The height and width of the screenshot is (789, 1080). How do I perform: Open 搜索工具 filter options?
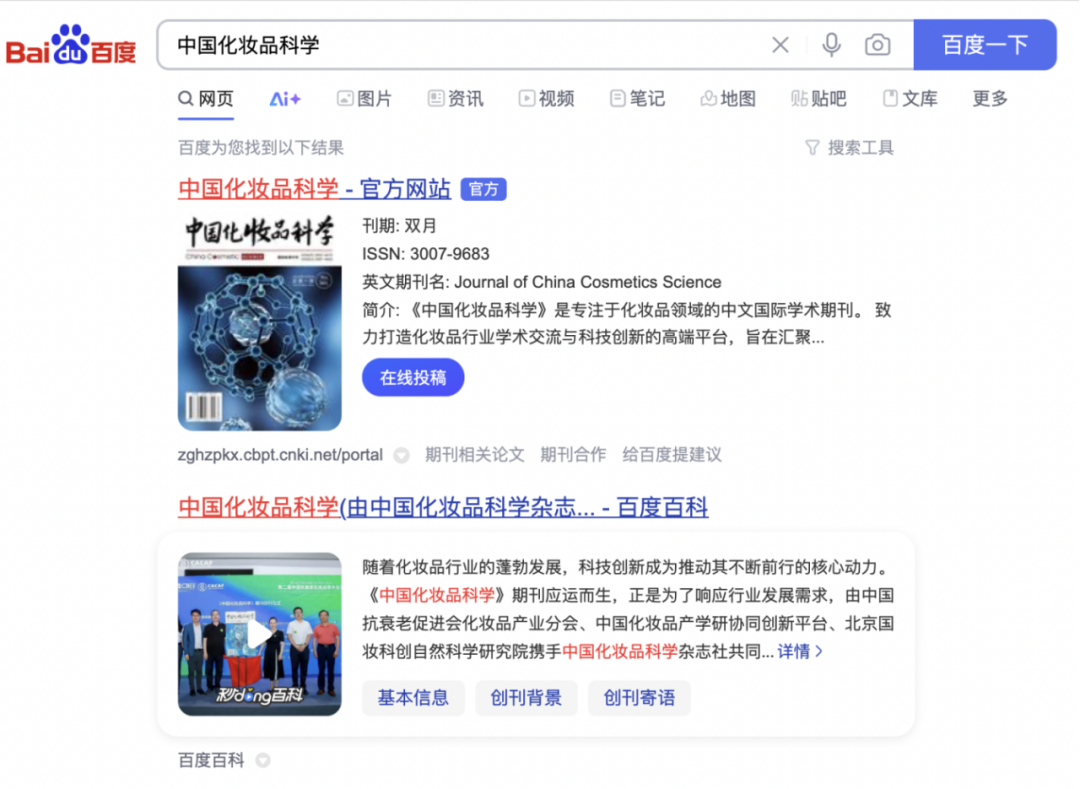point(850,148)
